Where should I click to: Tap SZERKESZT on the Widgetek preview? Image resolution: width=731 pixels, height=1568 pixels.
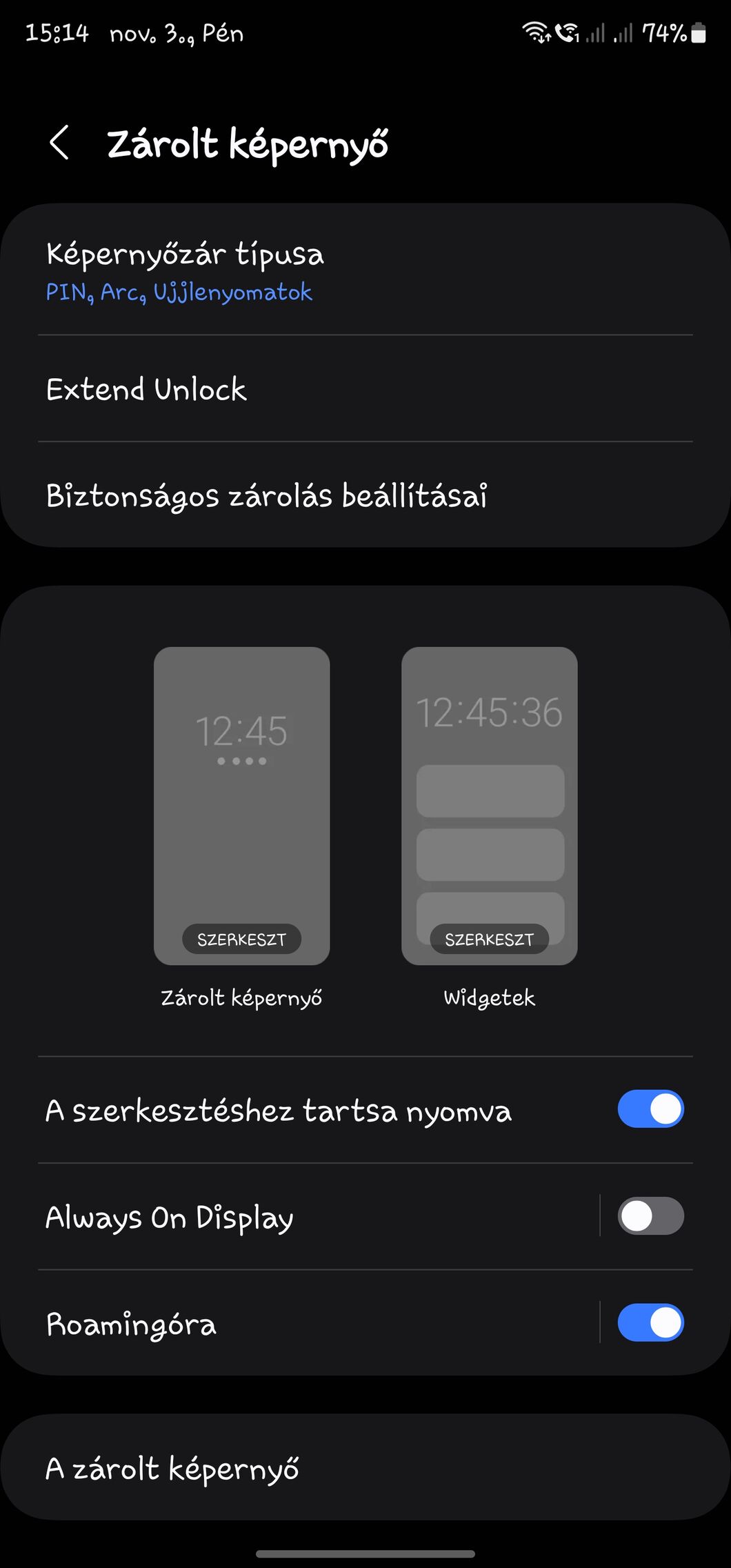489,939
